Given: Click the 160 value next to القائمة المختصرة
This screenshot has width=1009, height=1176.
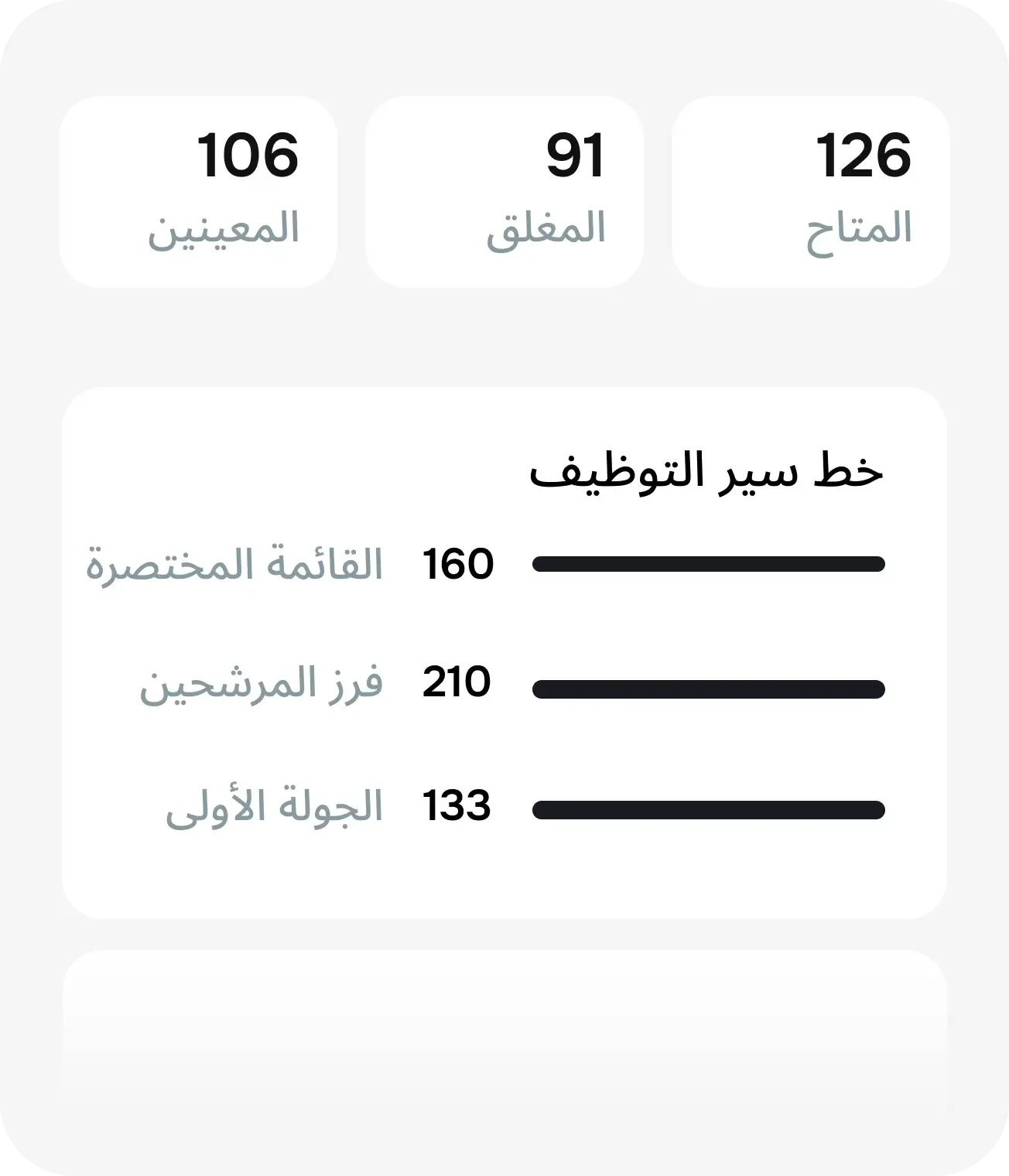Looking at the screenshot, I should pyautogui.click(x=458, y=563).
